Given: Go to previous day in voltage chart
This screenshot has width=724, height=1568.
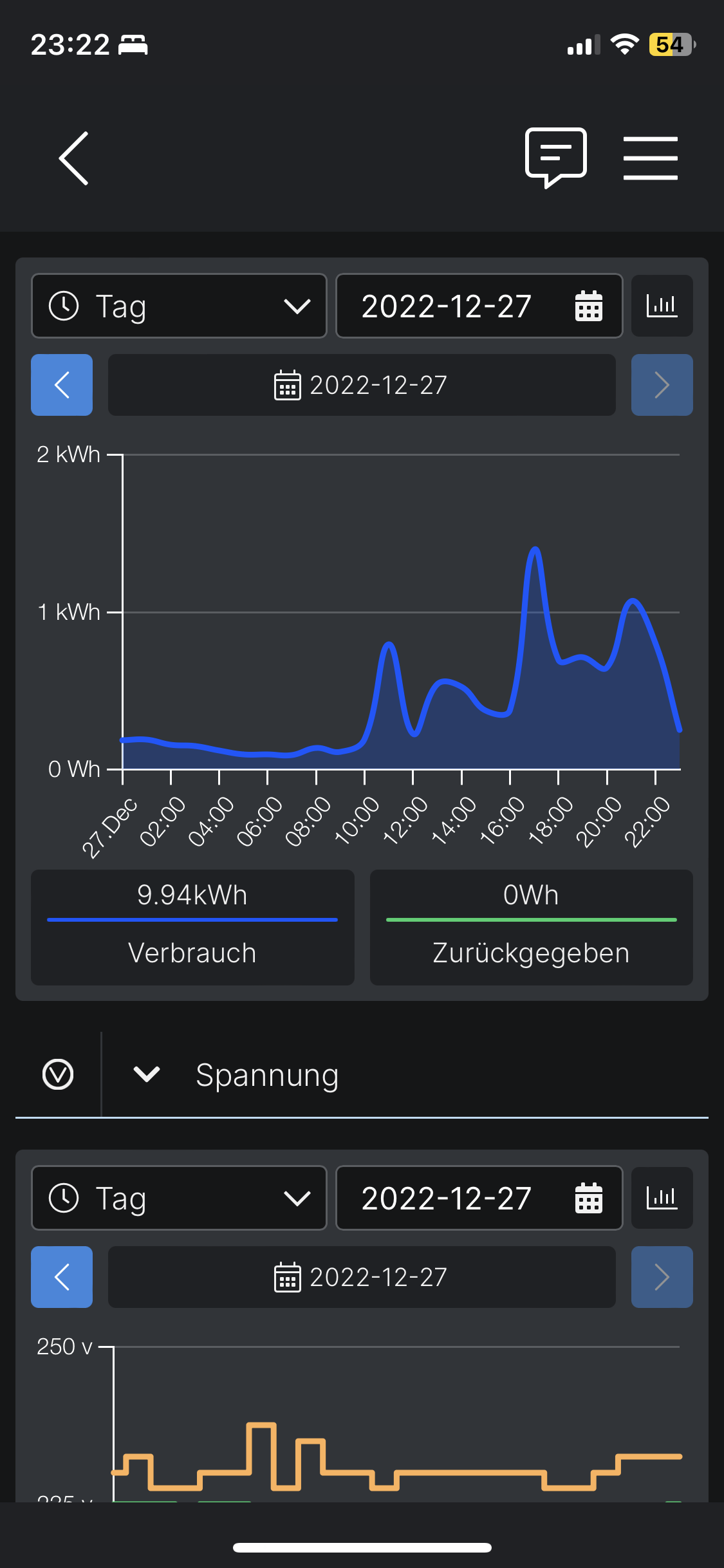Looking at the screenshot, I should pos(62,1277).
